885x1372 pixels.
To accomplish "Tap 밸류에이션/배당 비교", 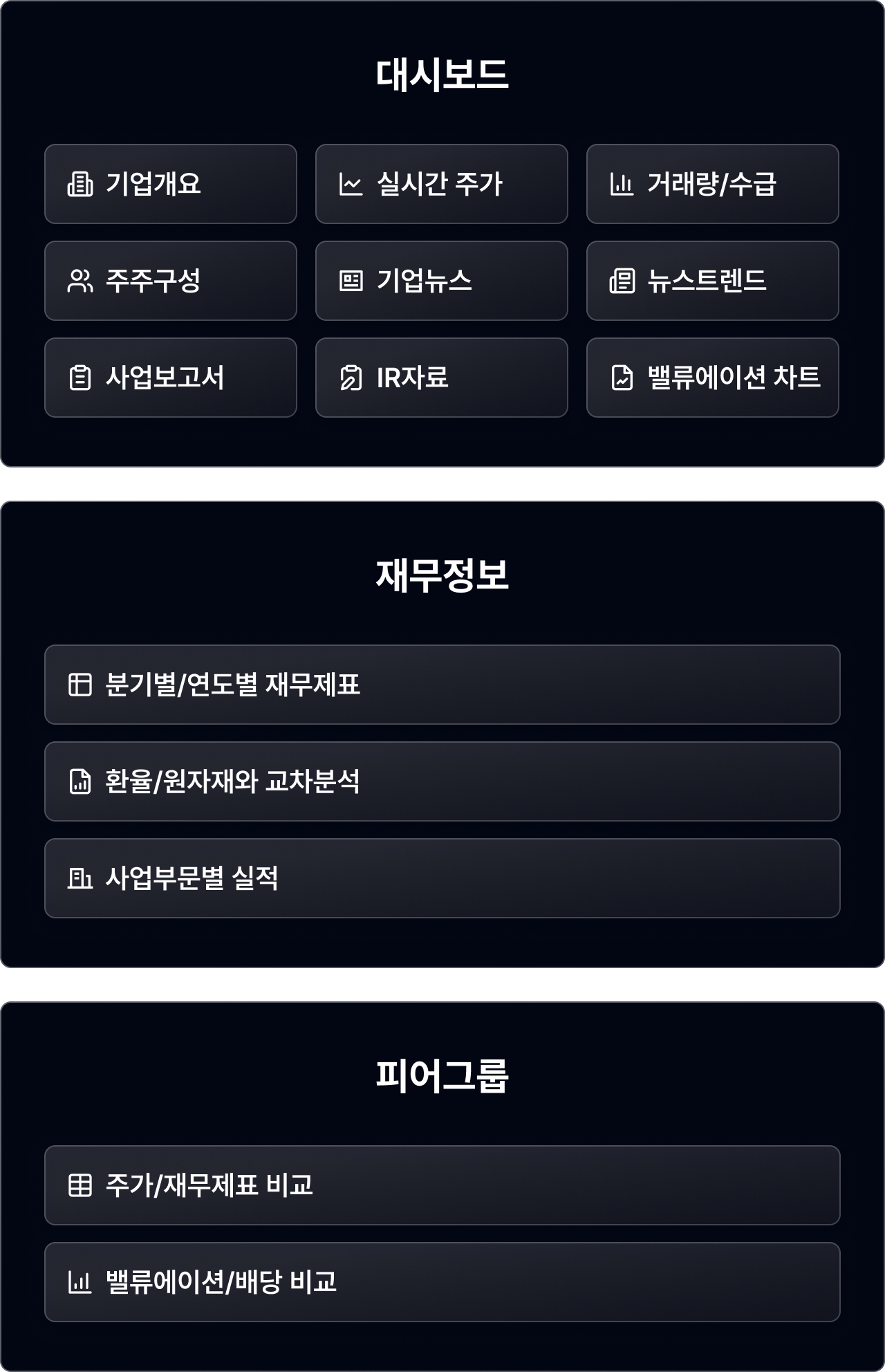I will [x=442, y=1282].
